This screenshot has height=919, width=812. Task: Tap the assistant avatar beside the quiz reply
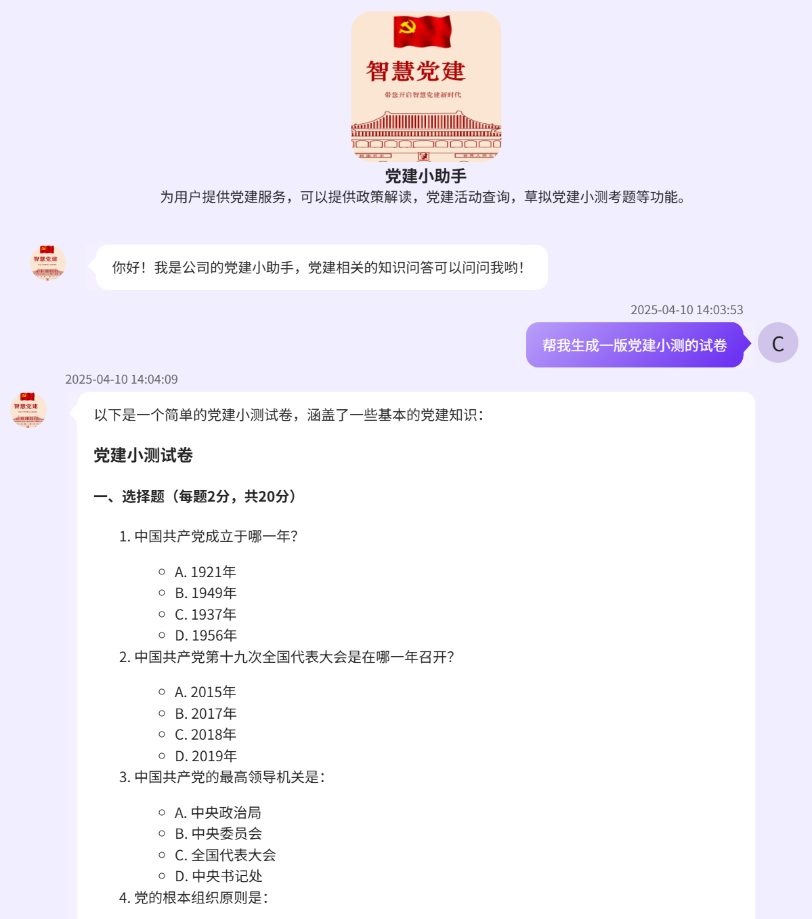[28, 410]
